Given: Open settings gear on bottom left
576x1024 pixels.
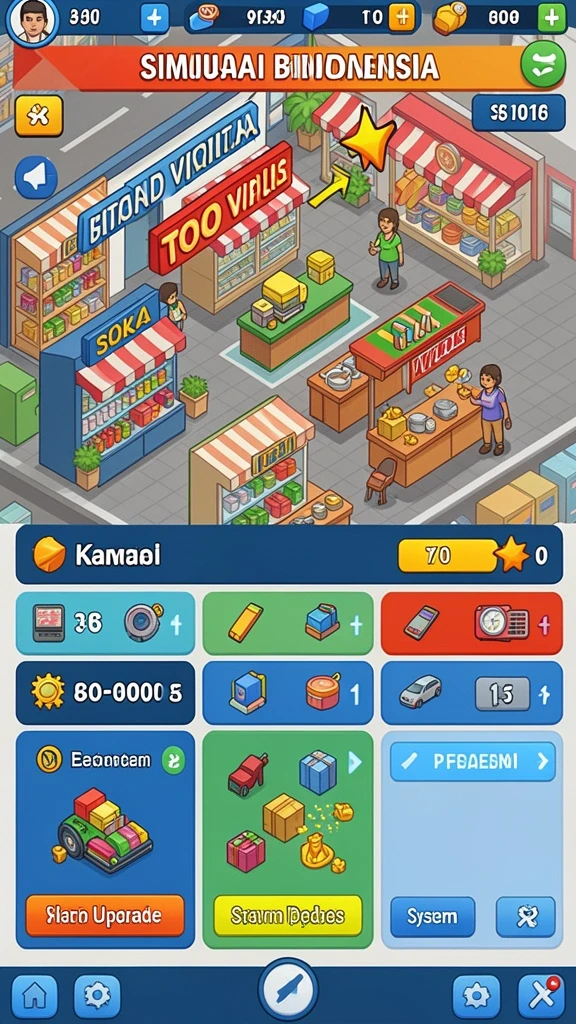Looking at the screenshot, I should [97, 996].
